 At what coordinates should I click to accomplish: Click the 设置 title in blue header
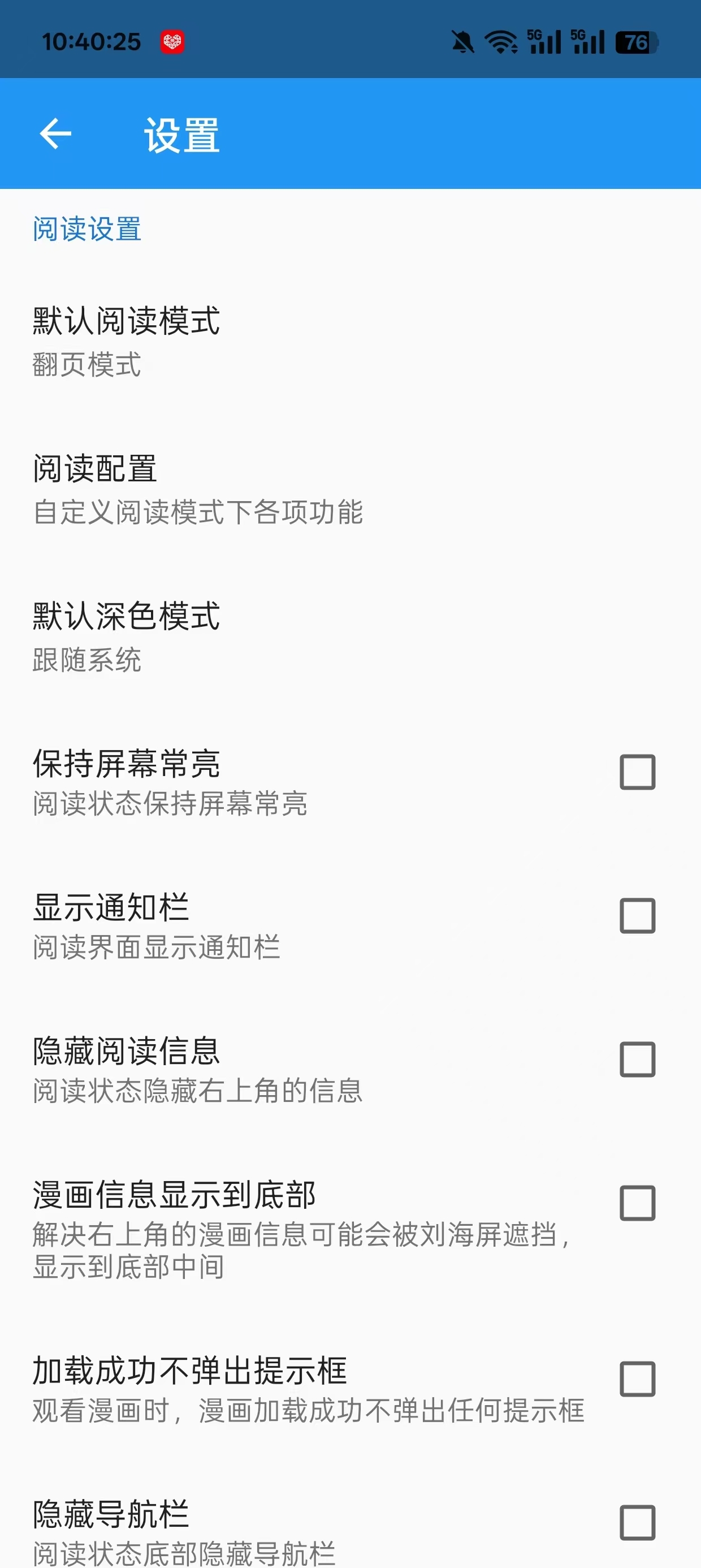(181, 135)
